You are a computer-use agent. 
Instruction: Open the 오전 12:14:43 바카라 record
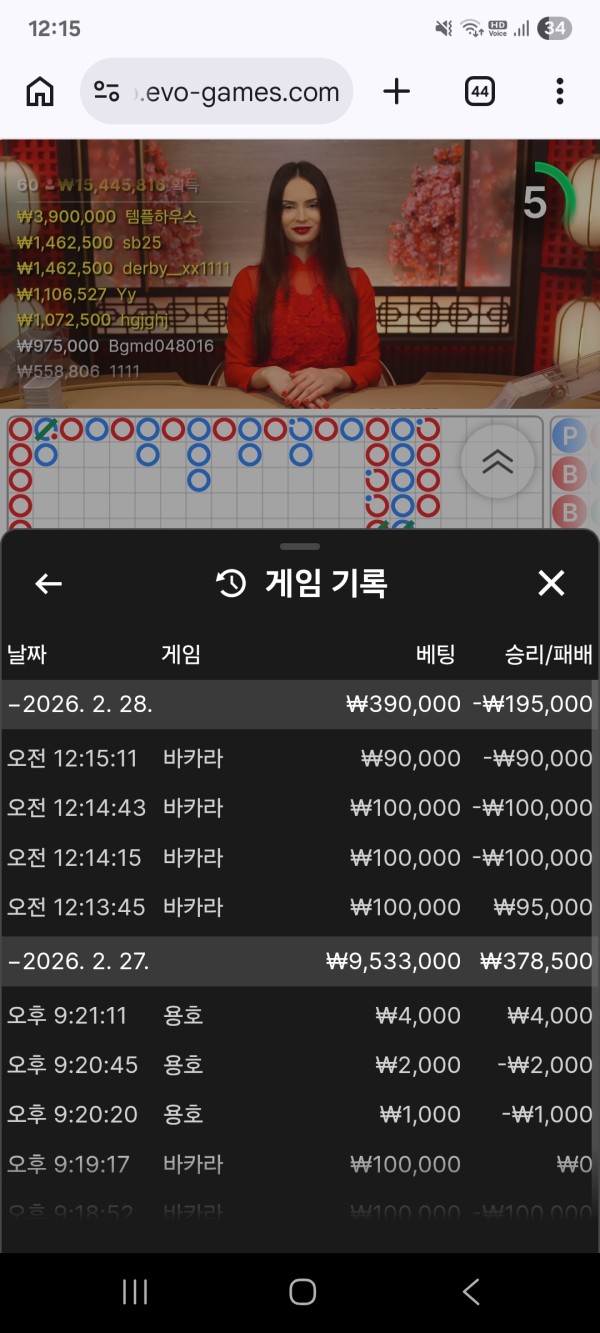coord(300,807)
